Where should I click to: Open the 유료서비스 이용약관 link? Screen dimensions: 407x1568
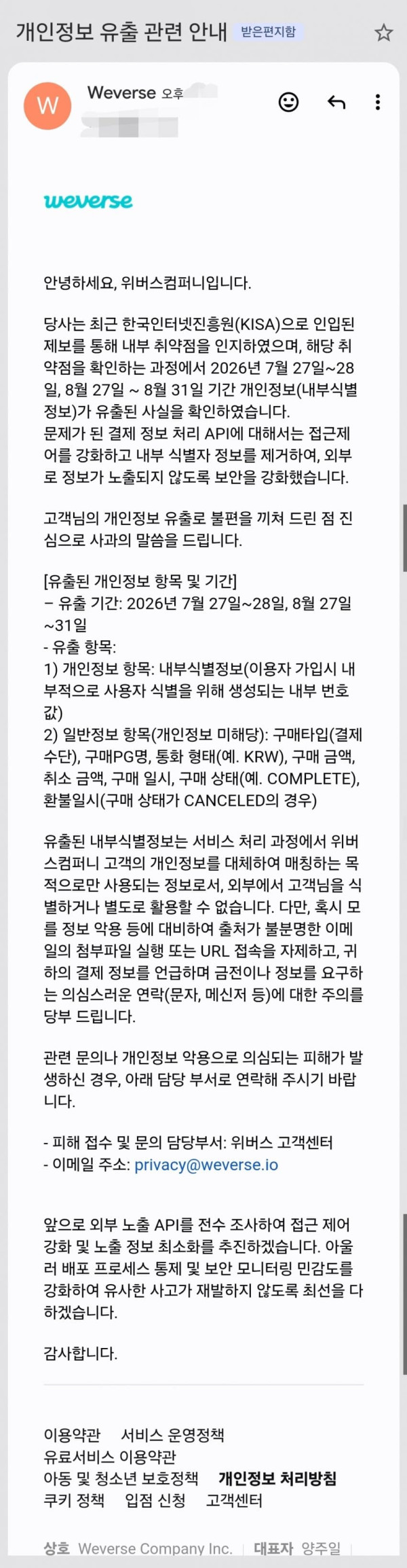tap(110, 1457)
